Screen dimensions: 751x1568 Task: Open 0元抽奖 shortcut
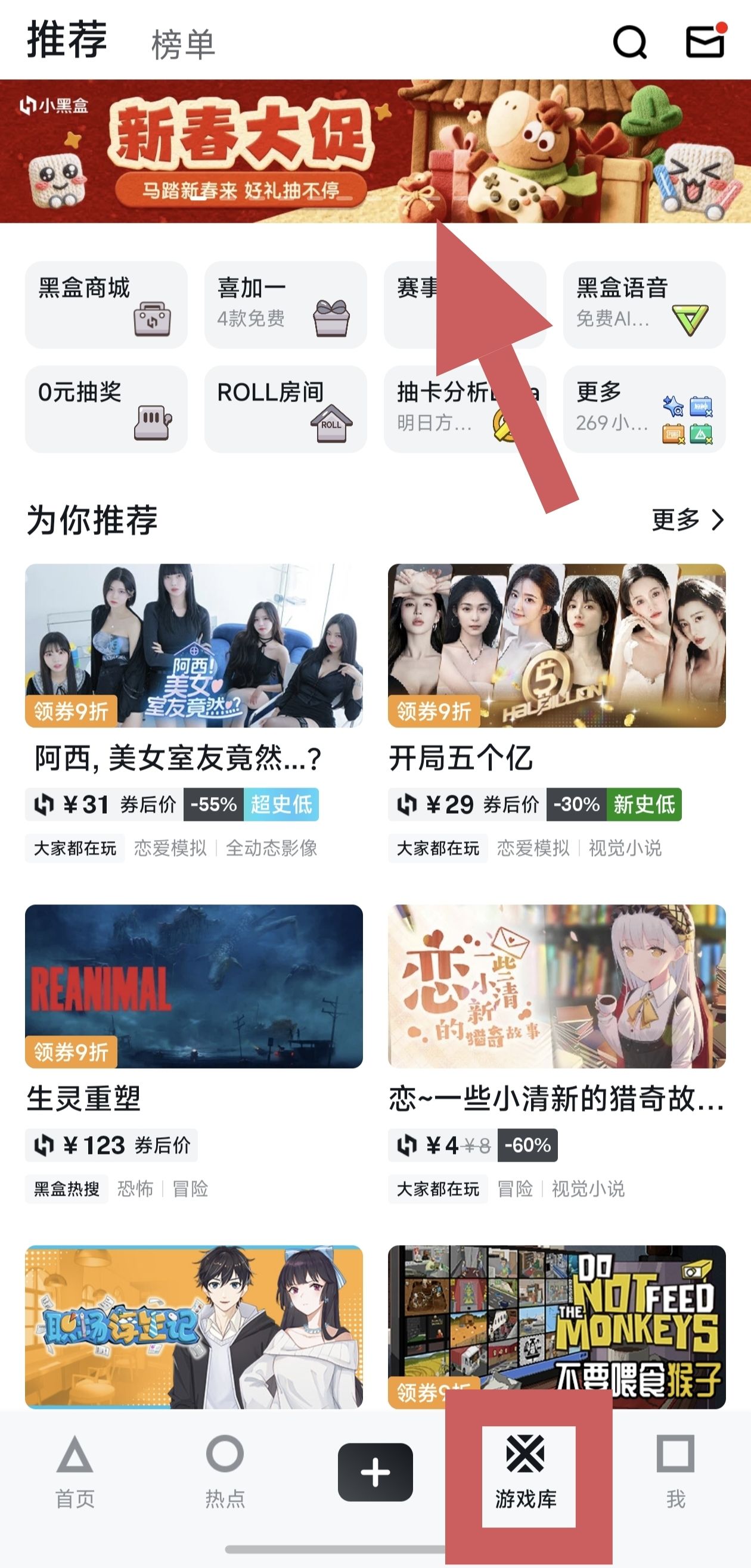pyautogui.click(x=106, y=409)
